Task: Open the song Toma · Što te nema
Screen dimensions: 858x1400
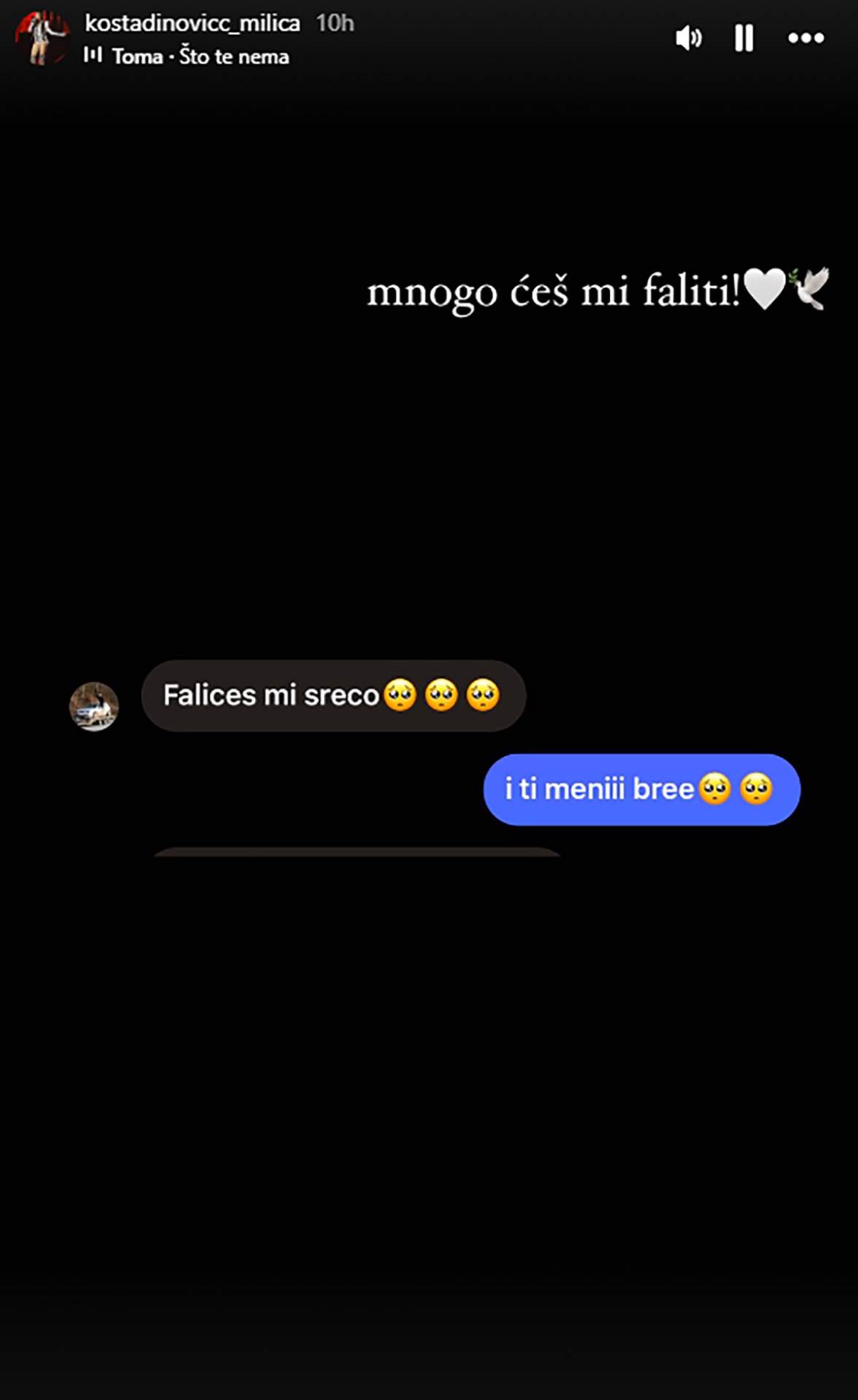Action: click(x=200, y=56)
